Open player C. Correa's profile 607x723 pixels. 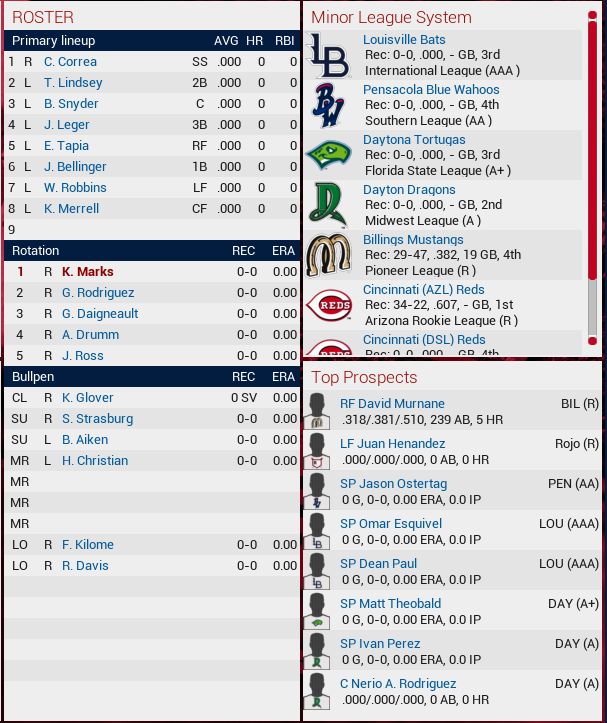(70, 62)
